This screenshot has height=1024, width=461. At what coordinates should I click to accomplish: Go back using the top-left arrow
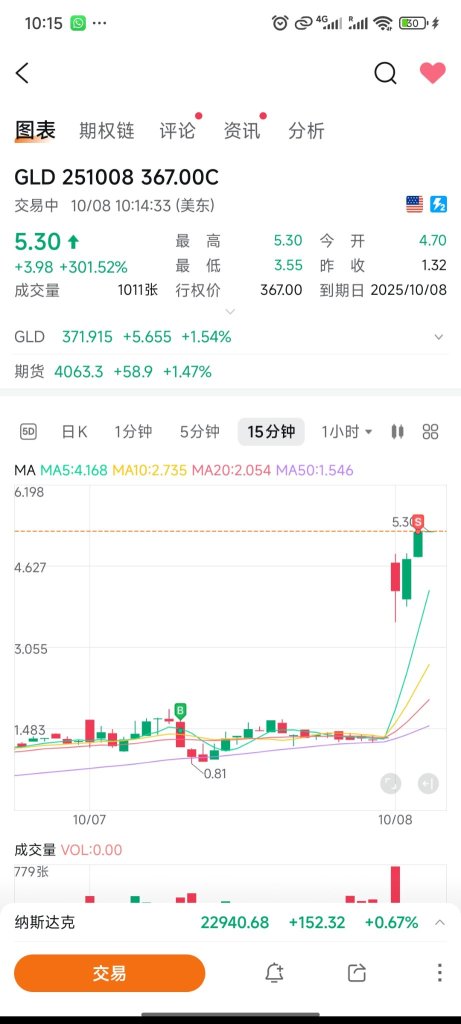pos(22,73)
